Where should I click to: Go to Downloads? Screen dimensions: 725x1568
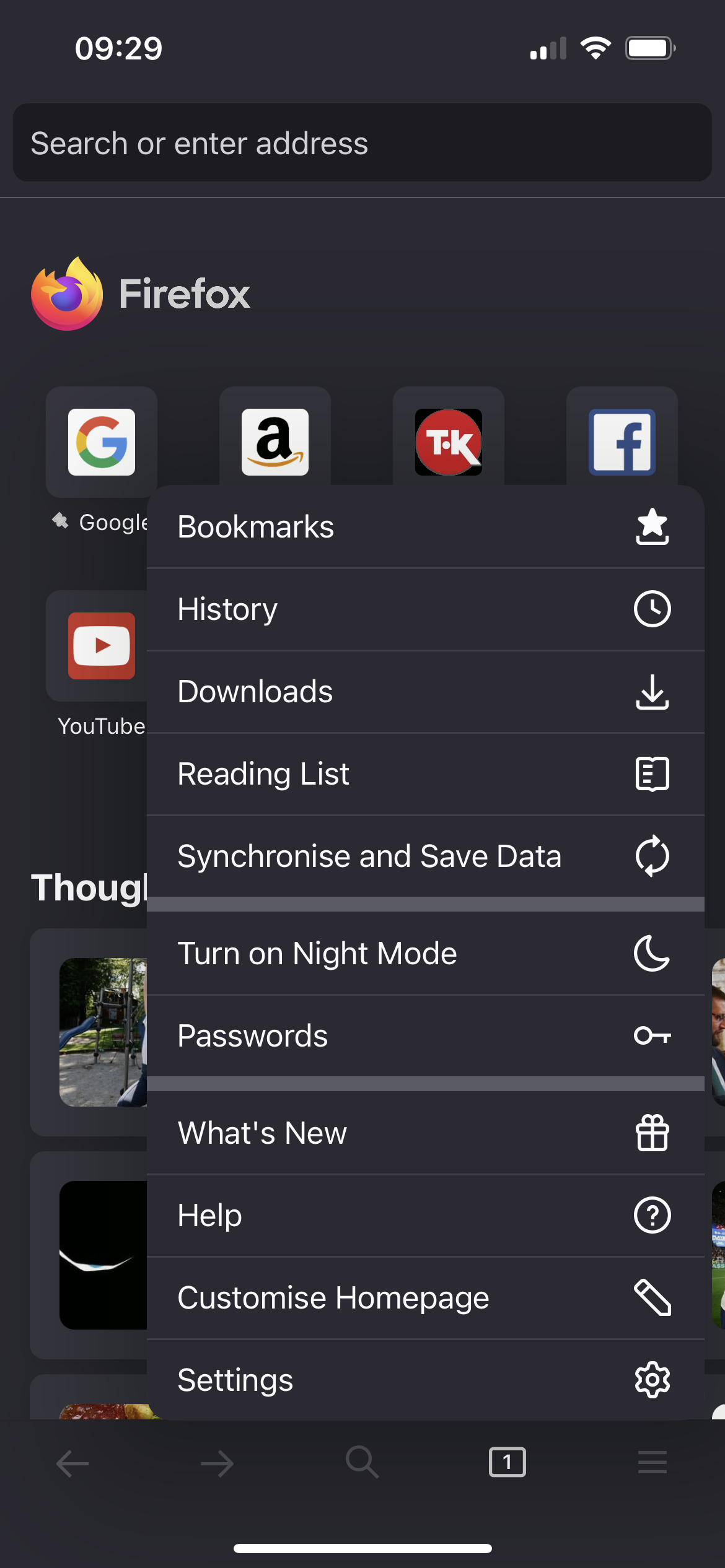(x=425, y=692)
